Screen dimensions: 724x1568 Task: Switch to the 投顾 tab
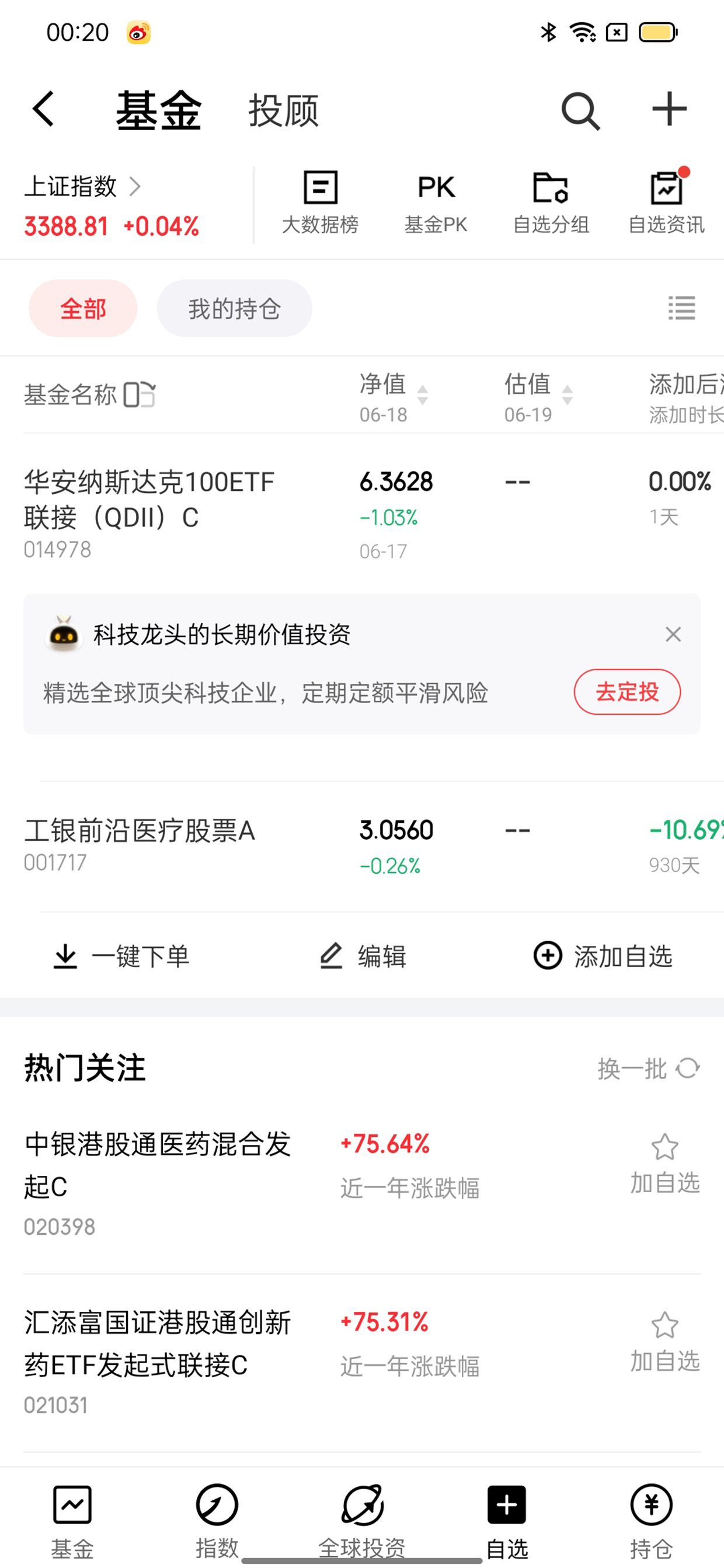(283, 111)
